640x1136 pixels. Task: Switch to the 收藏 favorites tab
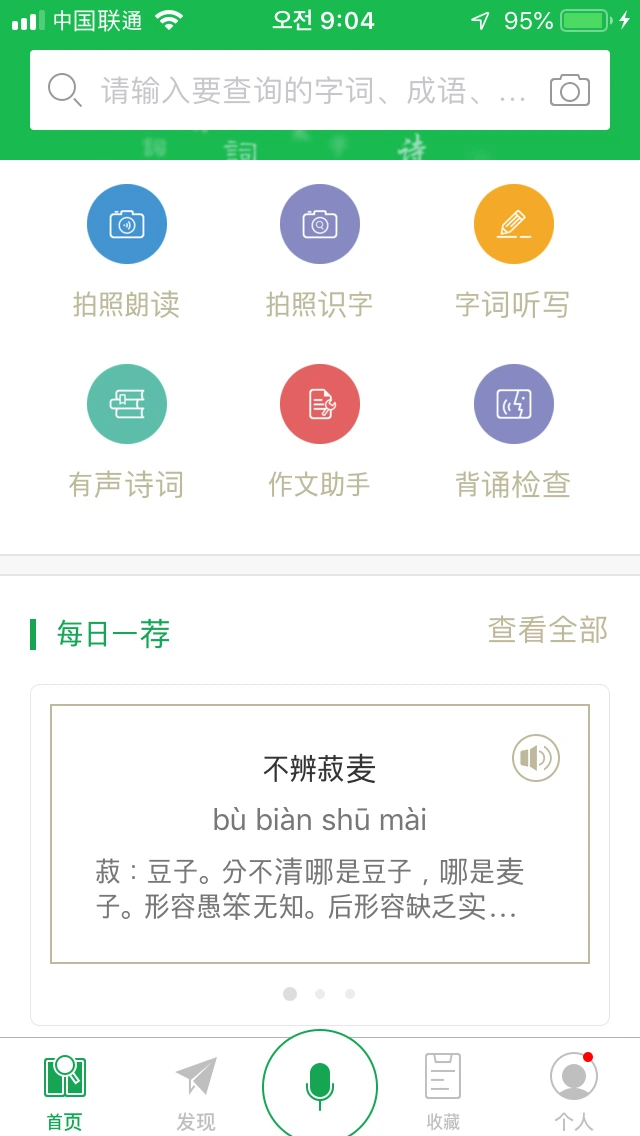tap(443, 1092)
